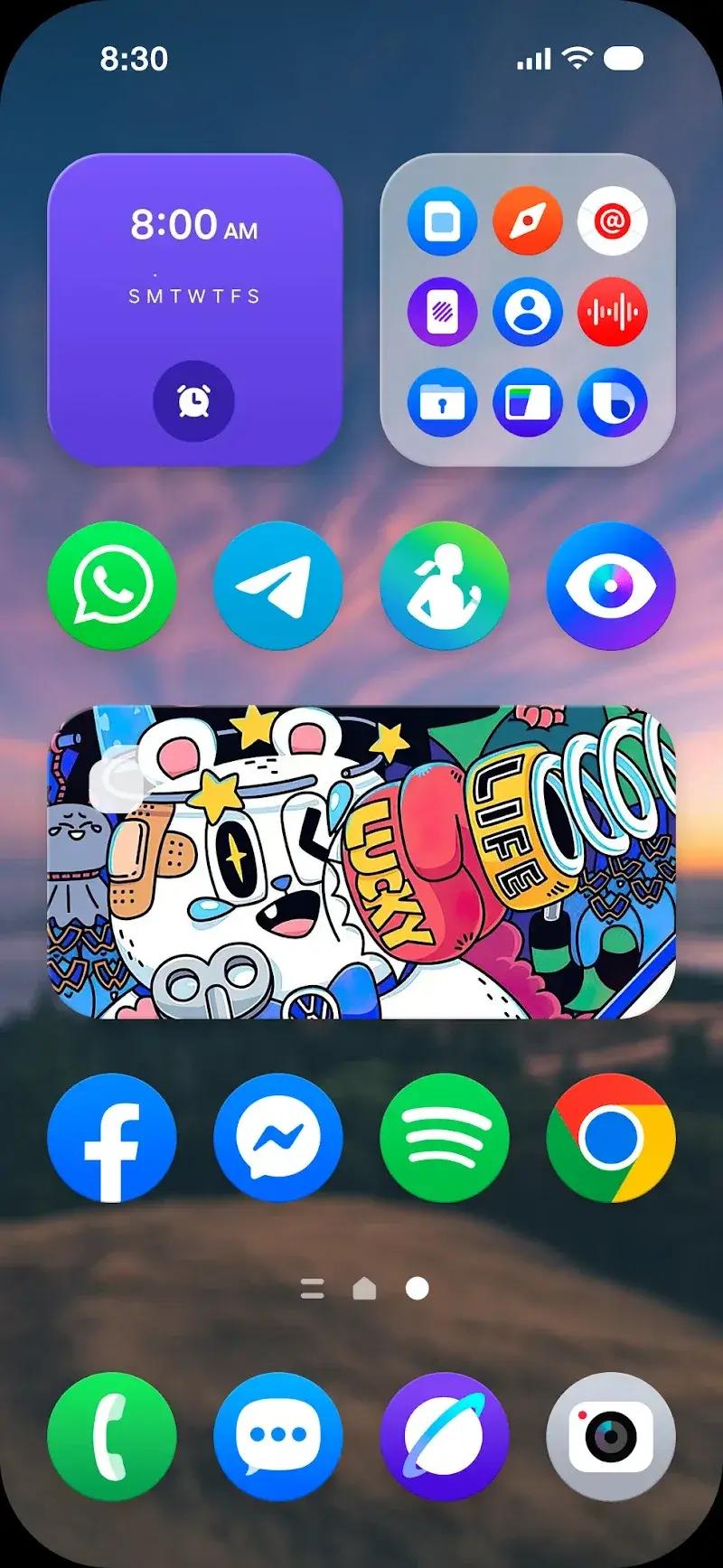This screenshot has height=1568, width=723.
Task: Open Secure Folder icon in the folder
Action: click(x=443, y=404)
